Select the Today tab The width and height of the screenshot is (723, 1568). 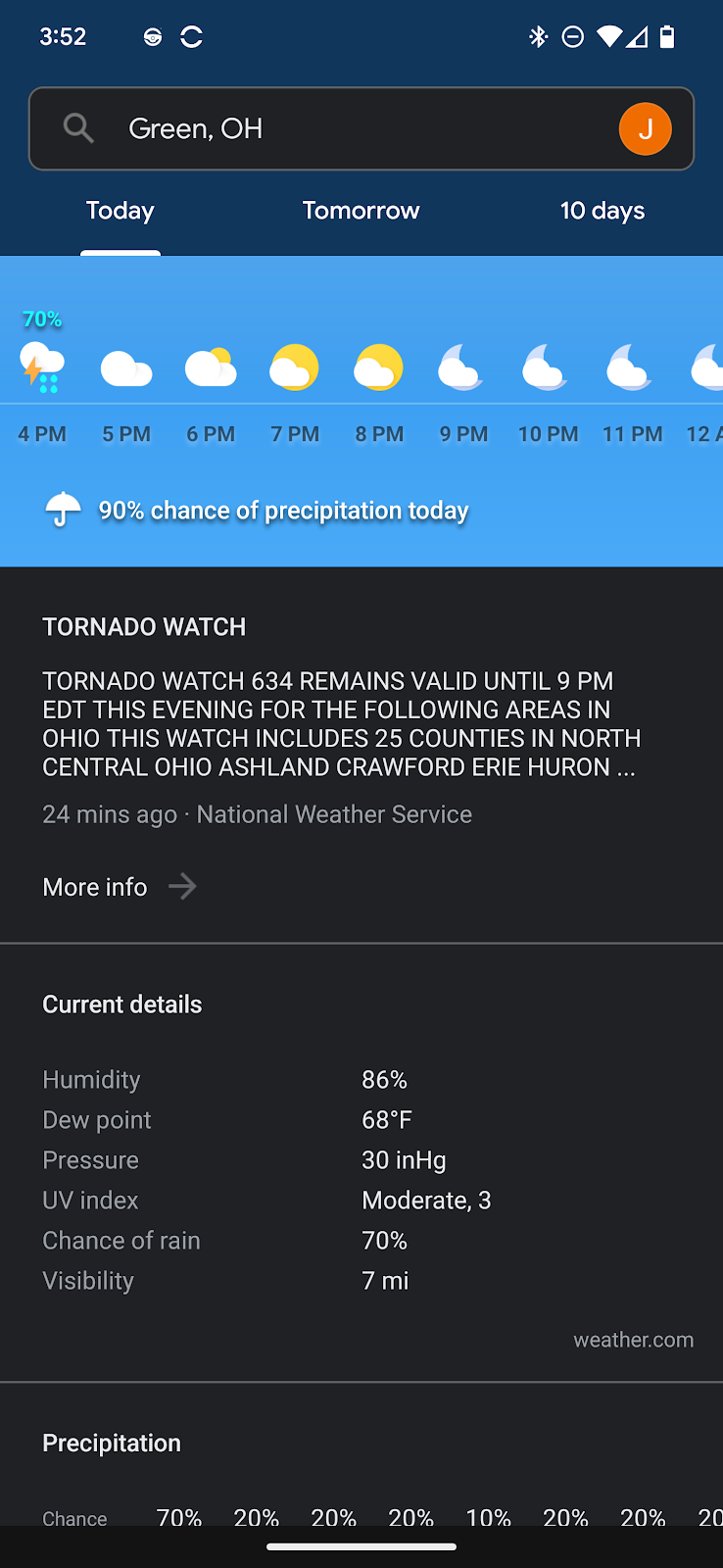click(120, 211)
